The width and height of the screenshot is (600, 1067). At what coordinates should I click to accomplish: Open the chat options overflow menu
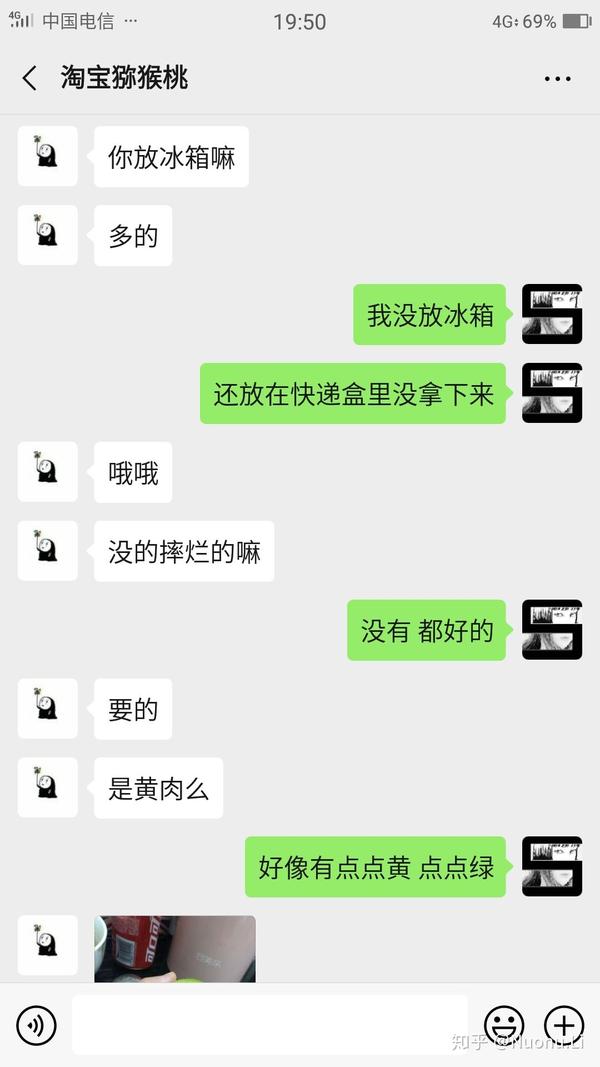pyautogui.click(x=557, y=79)
